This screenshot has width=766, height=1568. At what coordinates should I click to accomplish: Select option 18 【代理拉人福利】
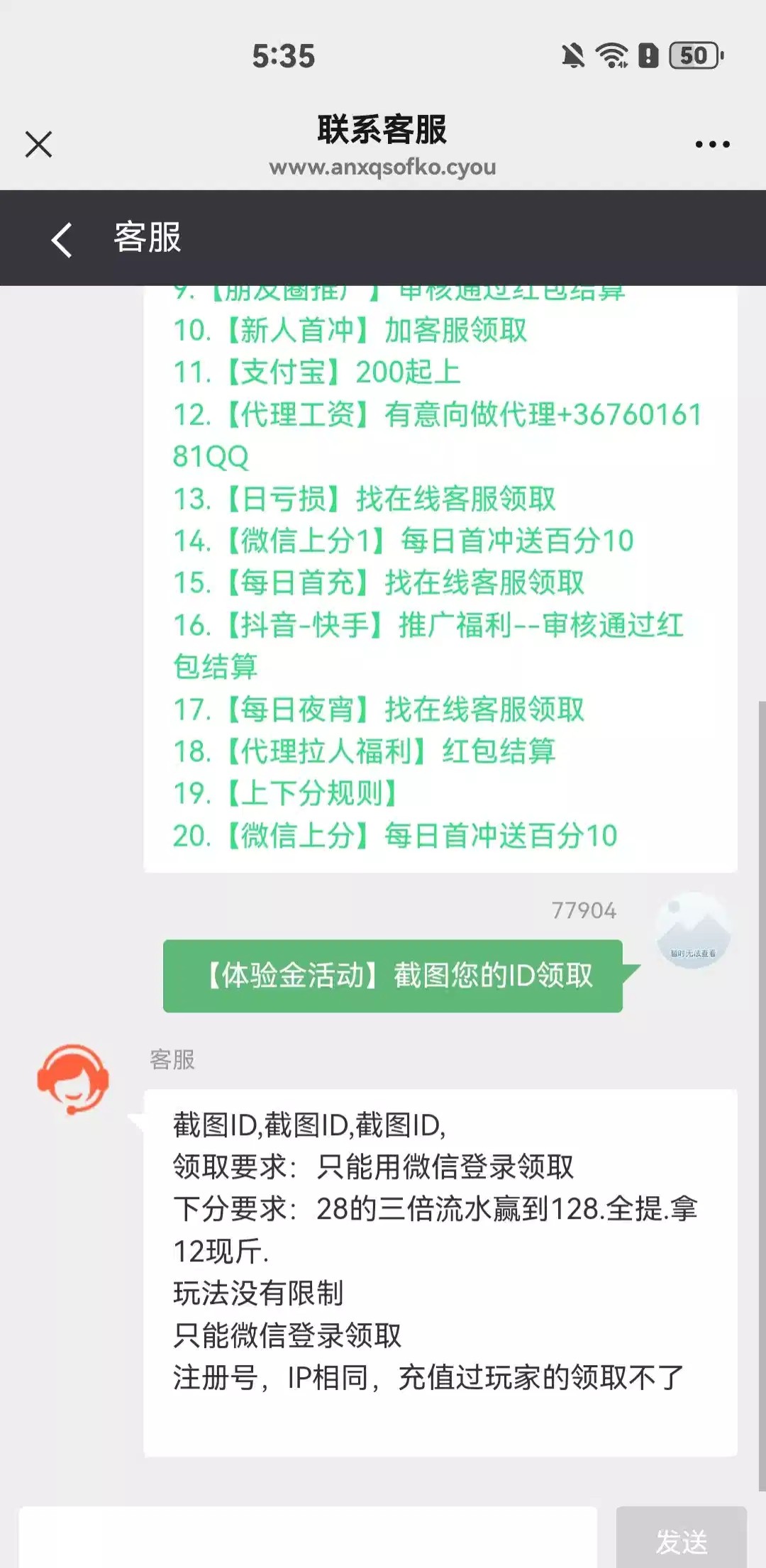[x=365, y=751]
